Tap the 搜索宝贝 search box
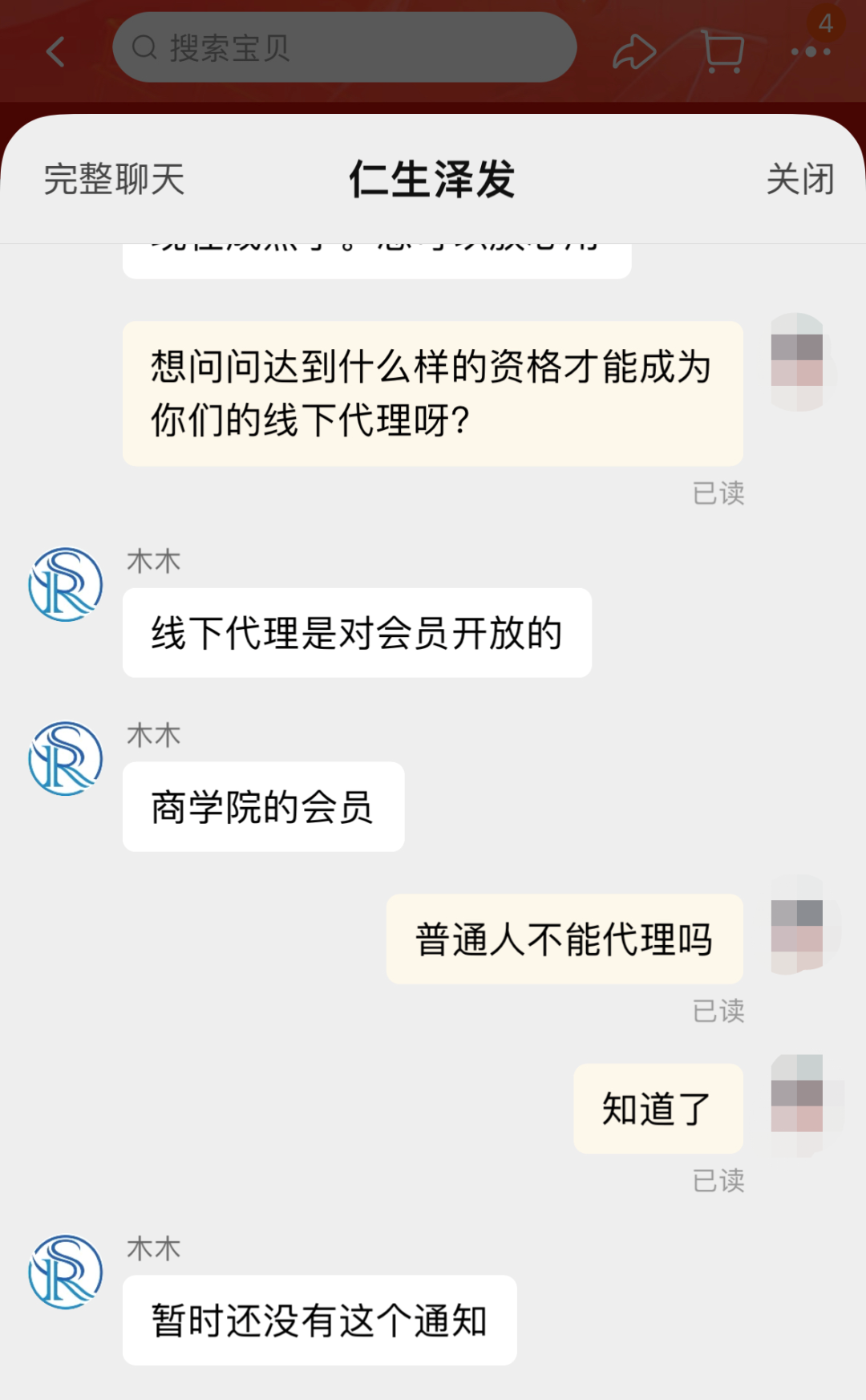Screen dimensions: 866x1400 point(345,48)
